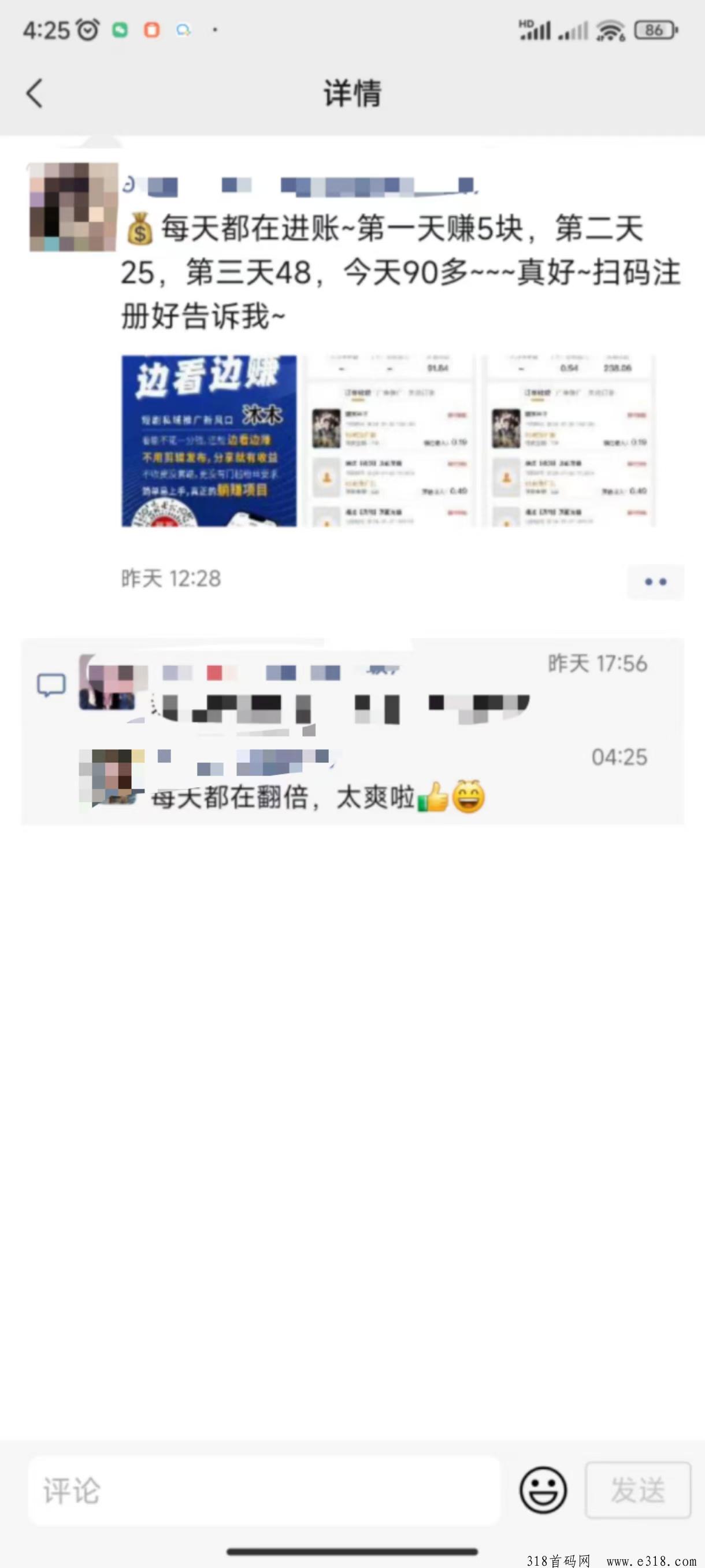The image size is (705, 1568).
Task: Open the two-dot like and comment menu
Action: [655, 582]
